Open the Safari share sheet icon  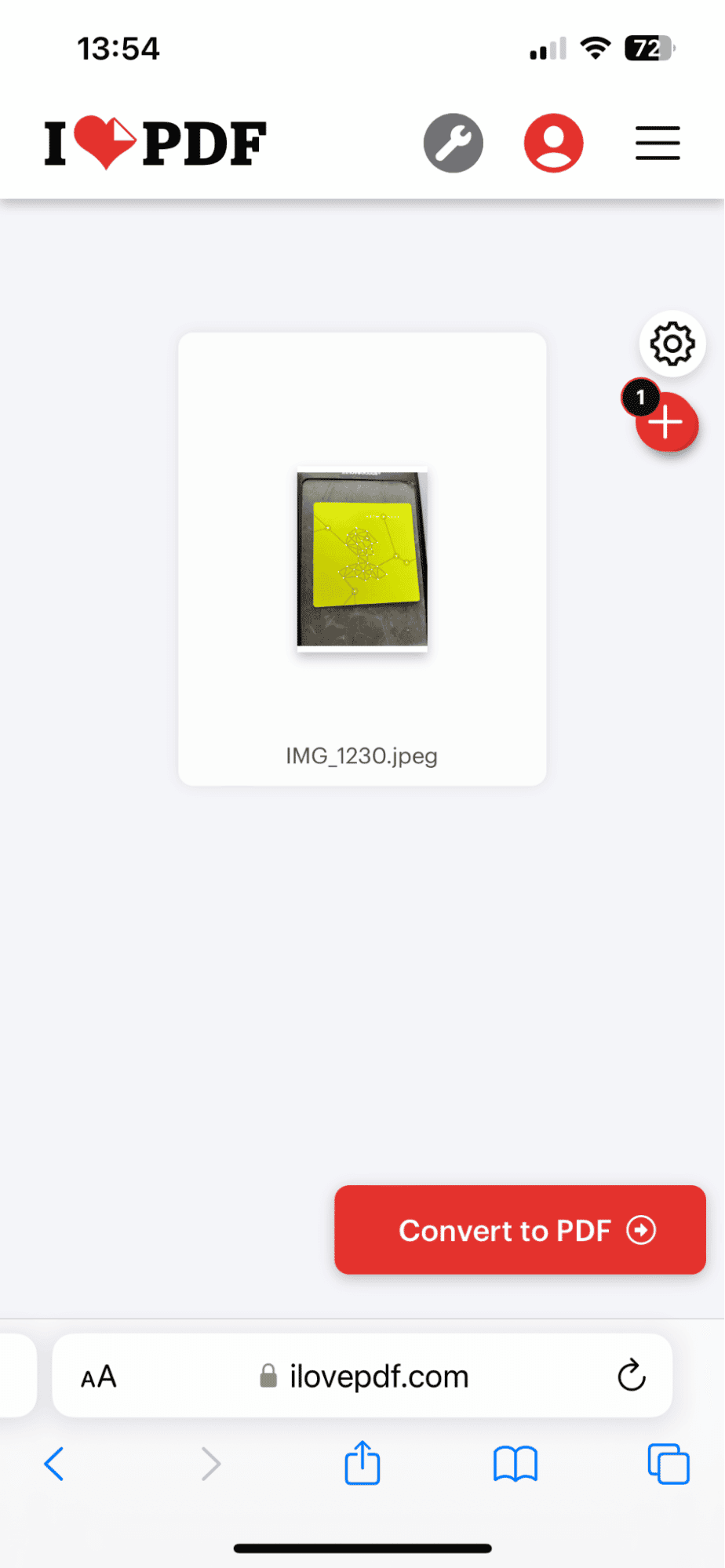[362, 1462]
